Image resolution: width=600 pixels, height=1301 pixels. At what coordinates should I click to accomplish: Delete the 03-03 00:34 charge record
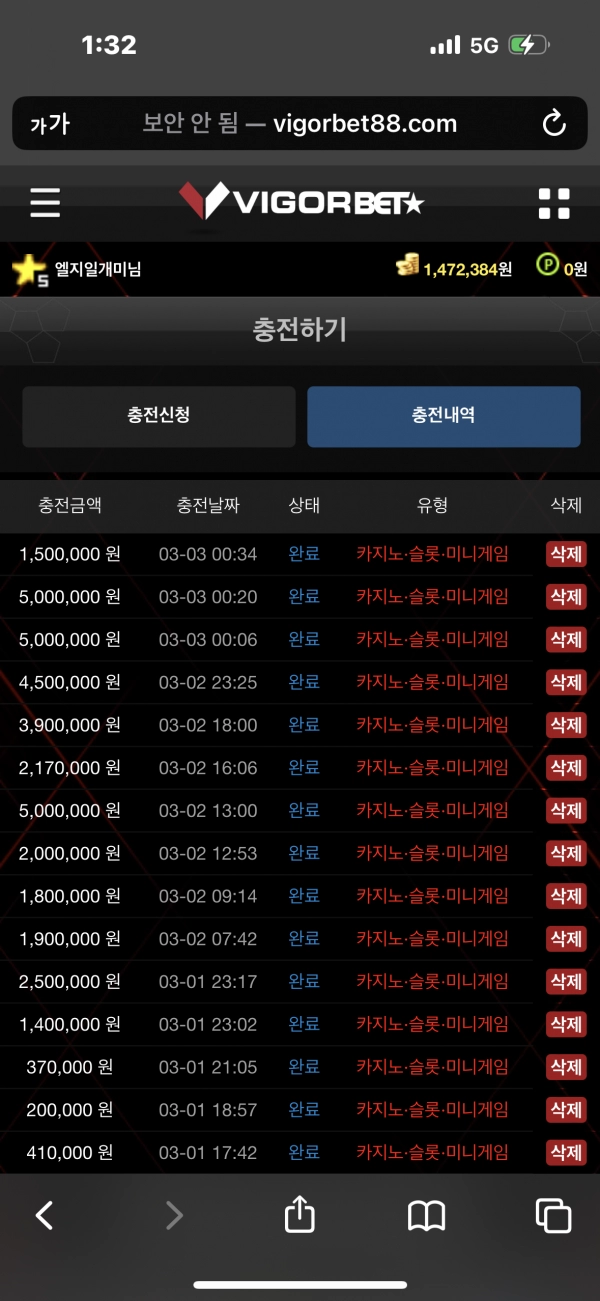pos(566,554)
